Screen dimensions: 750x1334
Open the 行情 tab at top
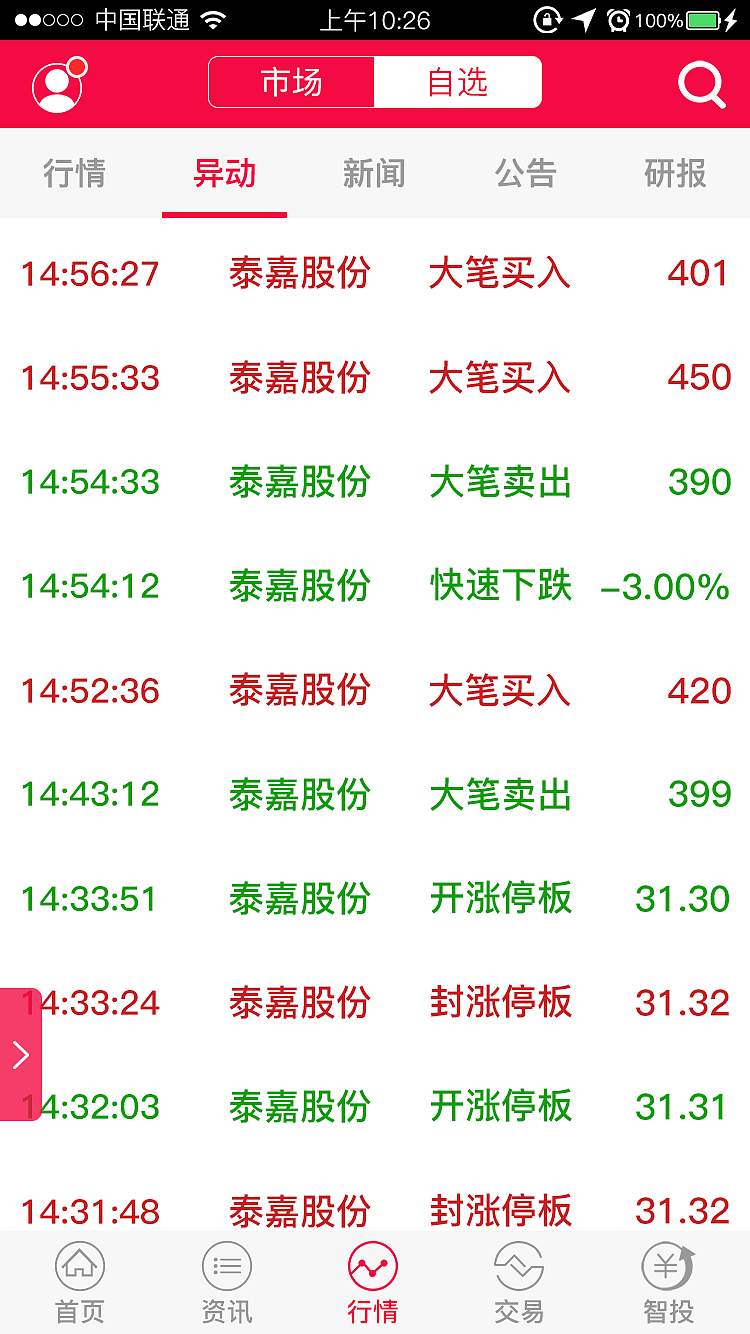tap(74, 172)
